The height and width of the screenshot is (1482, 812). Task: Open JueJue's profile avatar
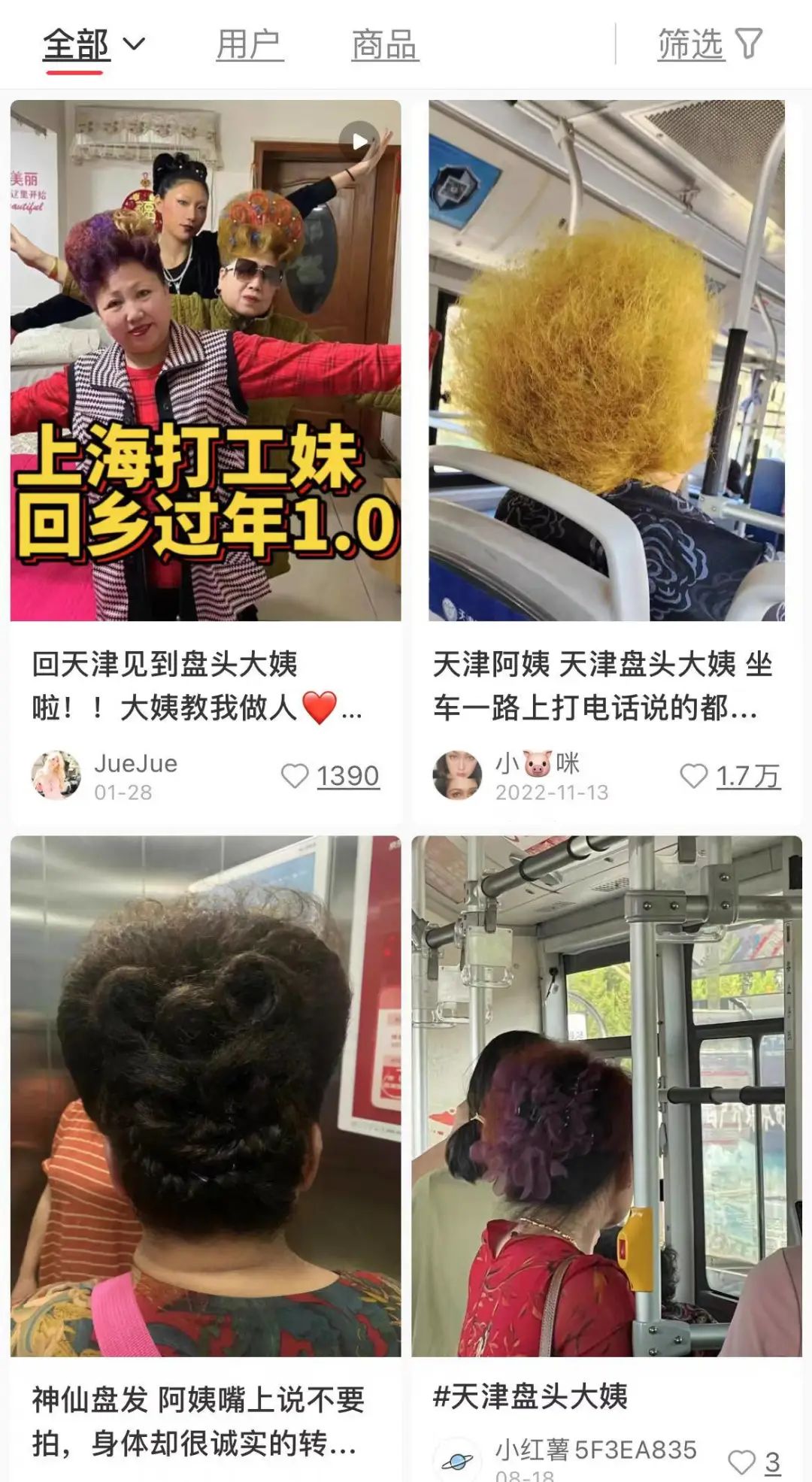pos(56,775)
